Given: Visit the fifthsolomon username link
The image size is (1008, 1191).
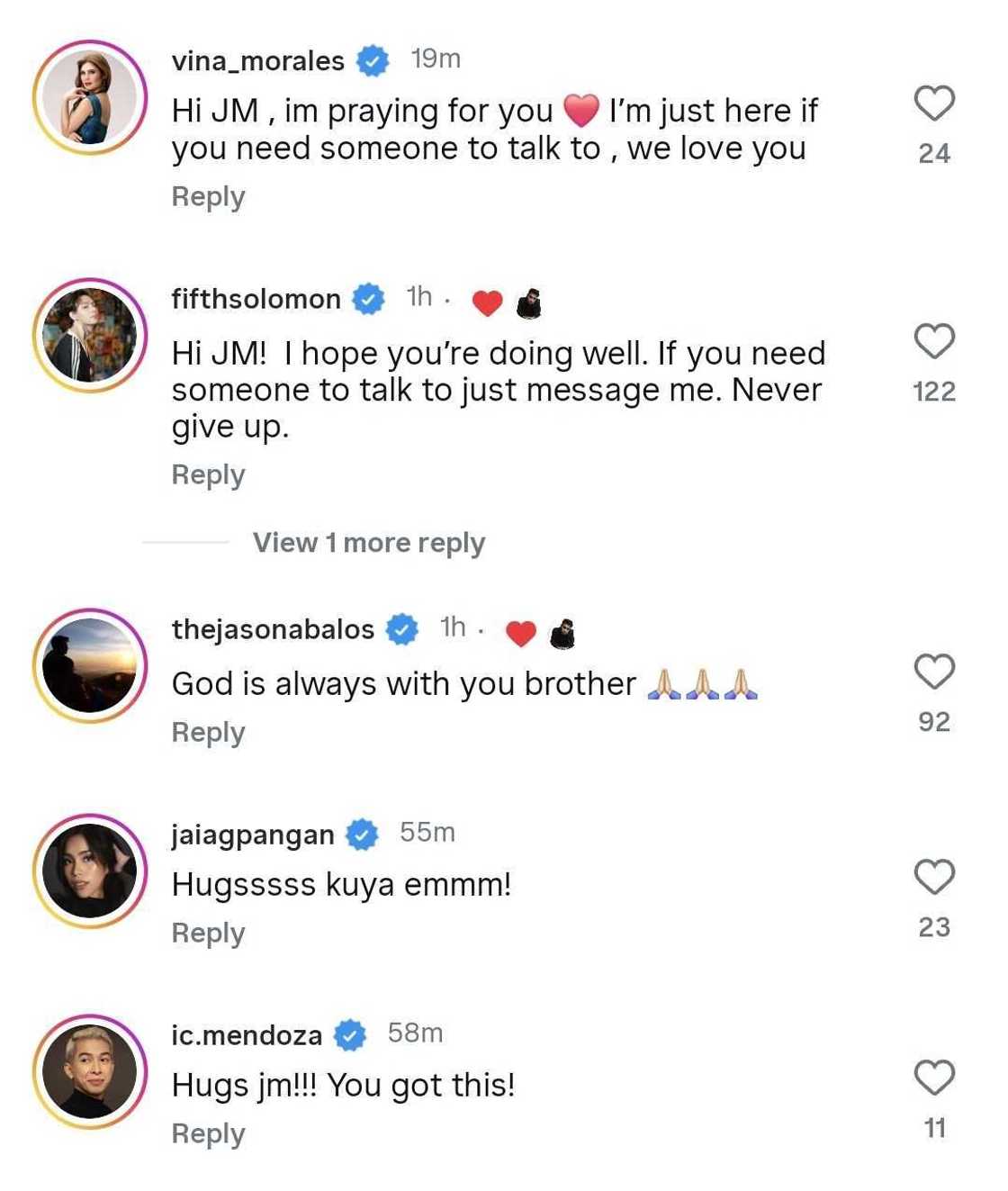Looking at the screenshot, I should coord(256,299).
